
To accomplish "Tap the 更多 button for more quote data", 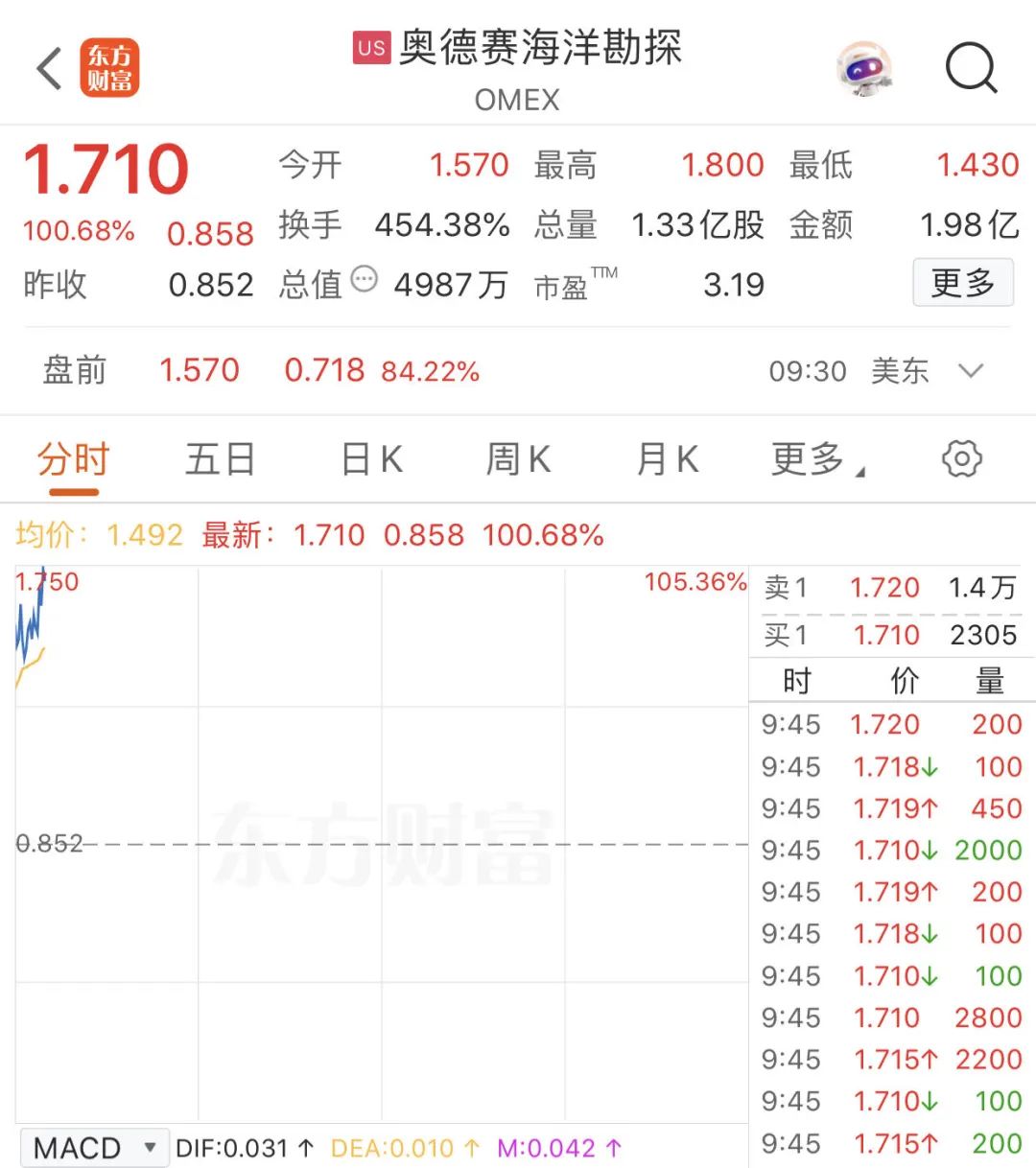I will pos(962,283).
